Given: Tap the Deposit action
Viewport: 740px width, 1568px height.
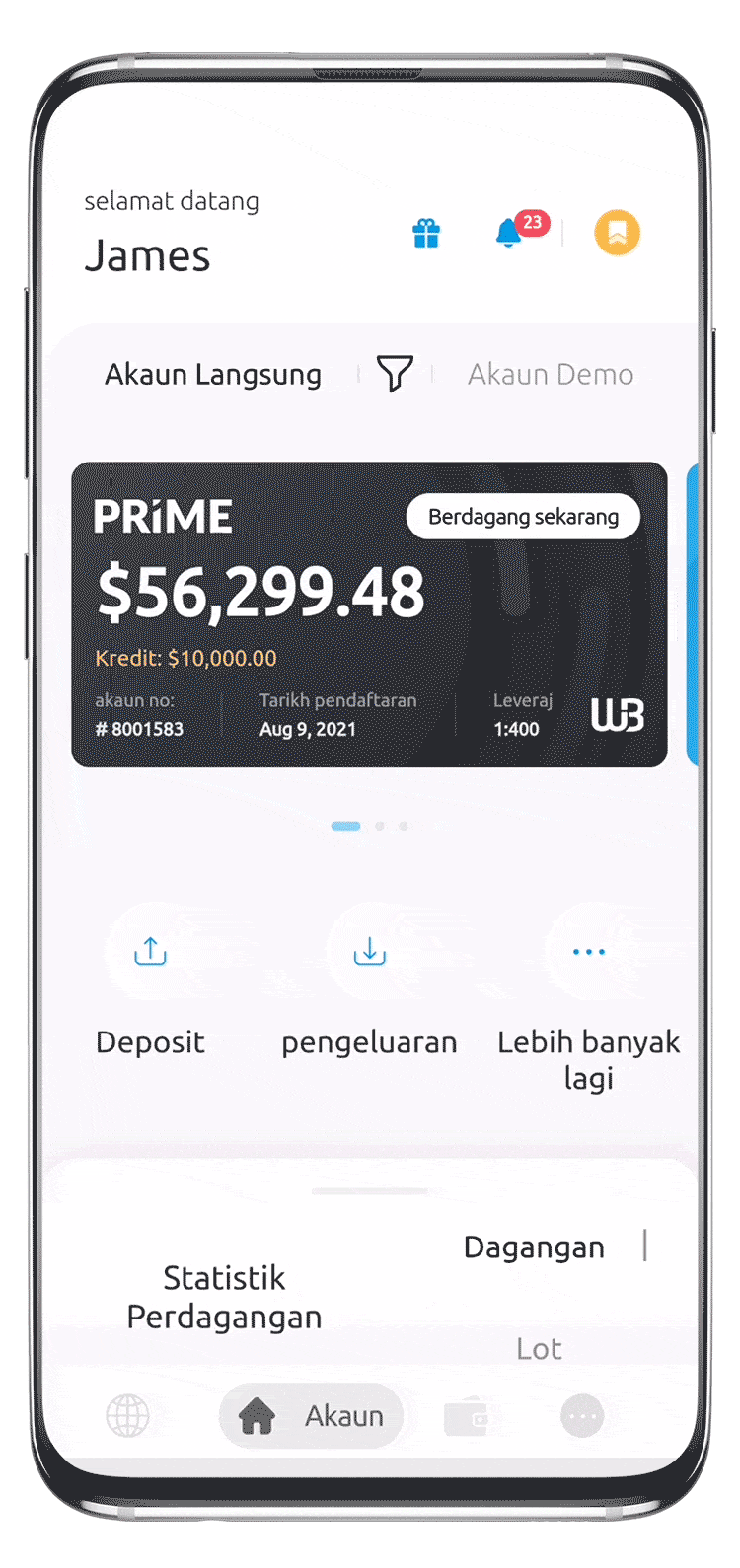Looking at the screenshot, I should click(150, 954).
